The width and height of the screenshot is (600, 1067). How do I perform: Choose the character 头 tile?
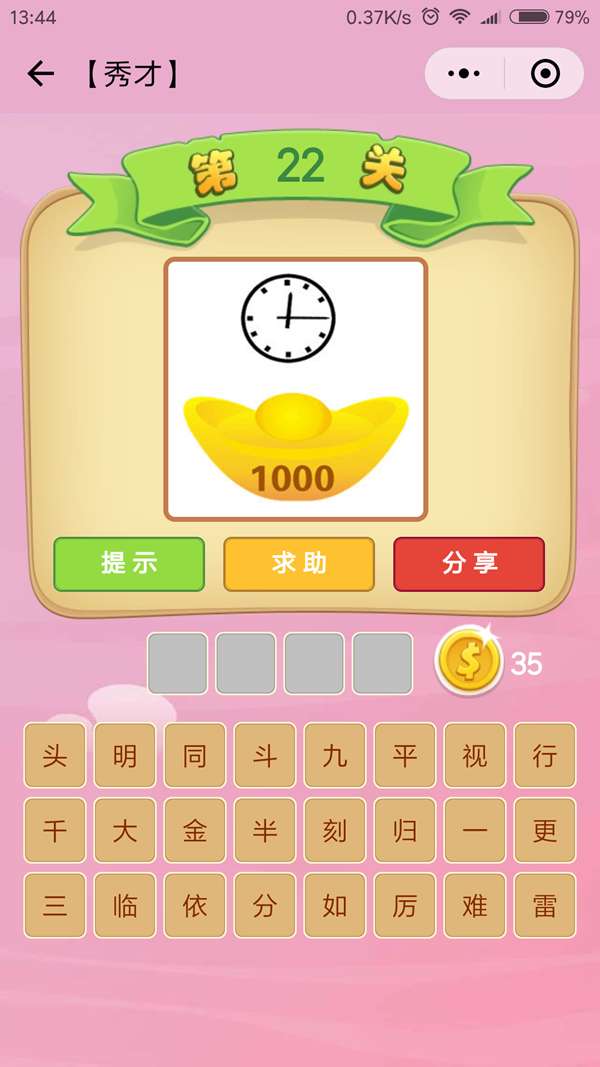[55, 756]
